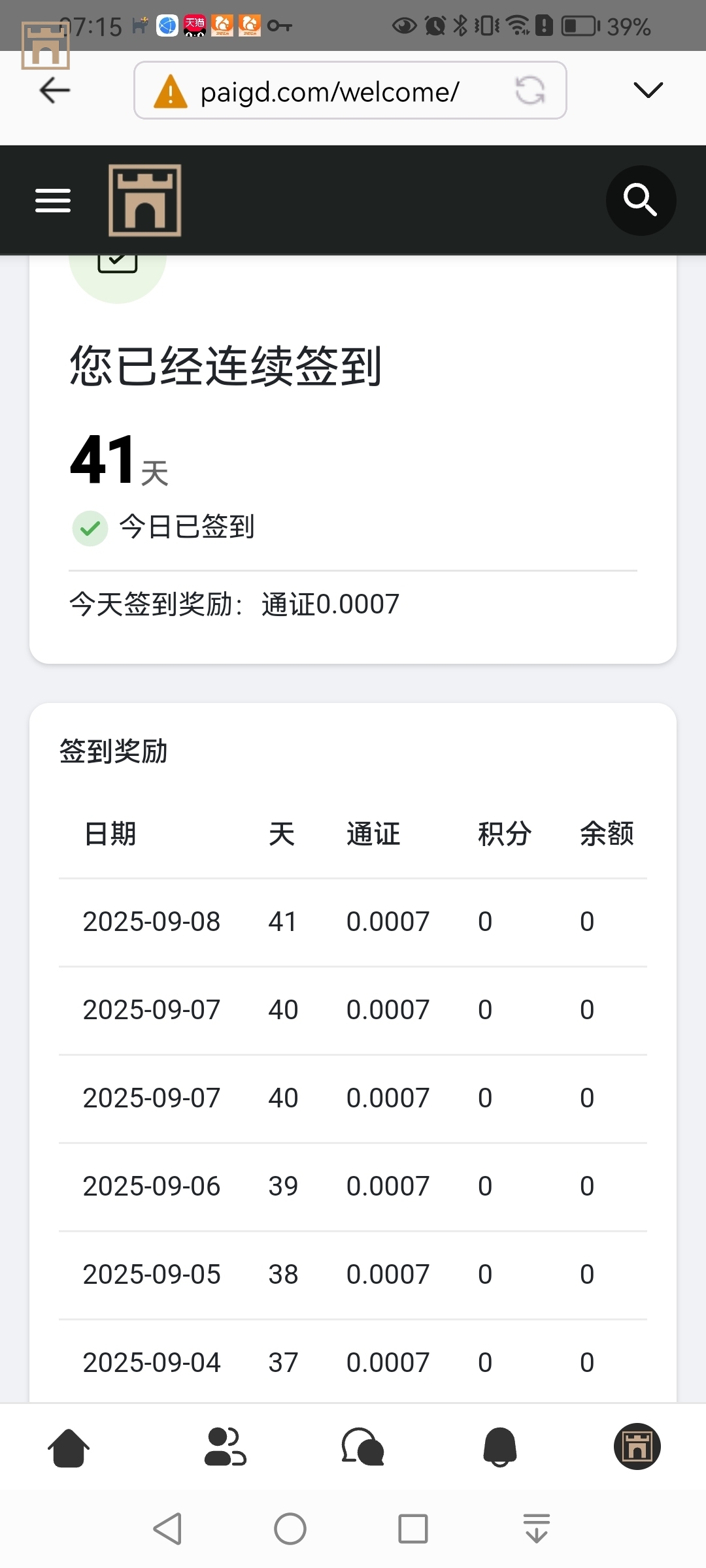706x1568 pixels.
Task: Go back using the browser arrow
Action: pyautogui.click(x=55, y=90)
